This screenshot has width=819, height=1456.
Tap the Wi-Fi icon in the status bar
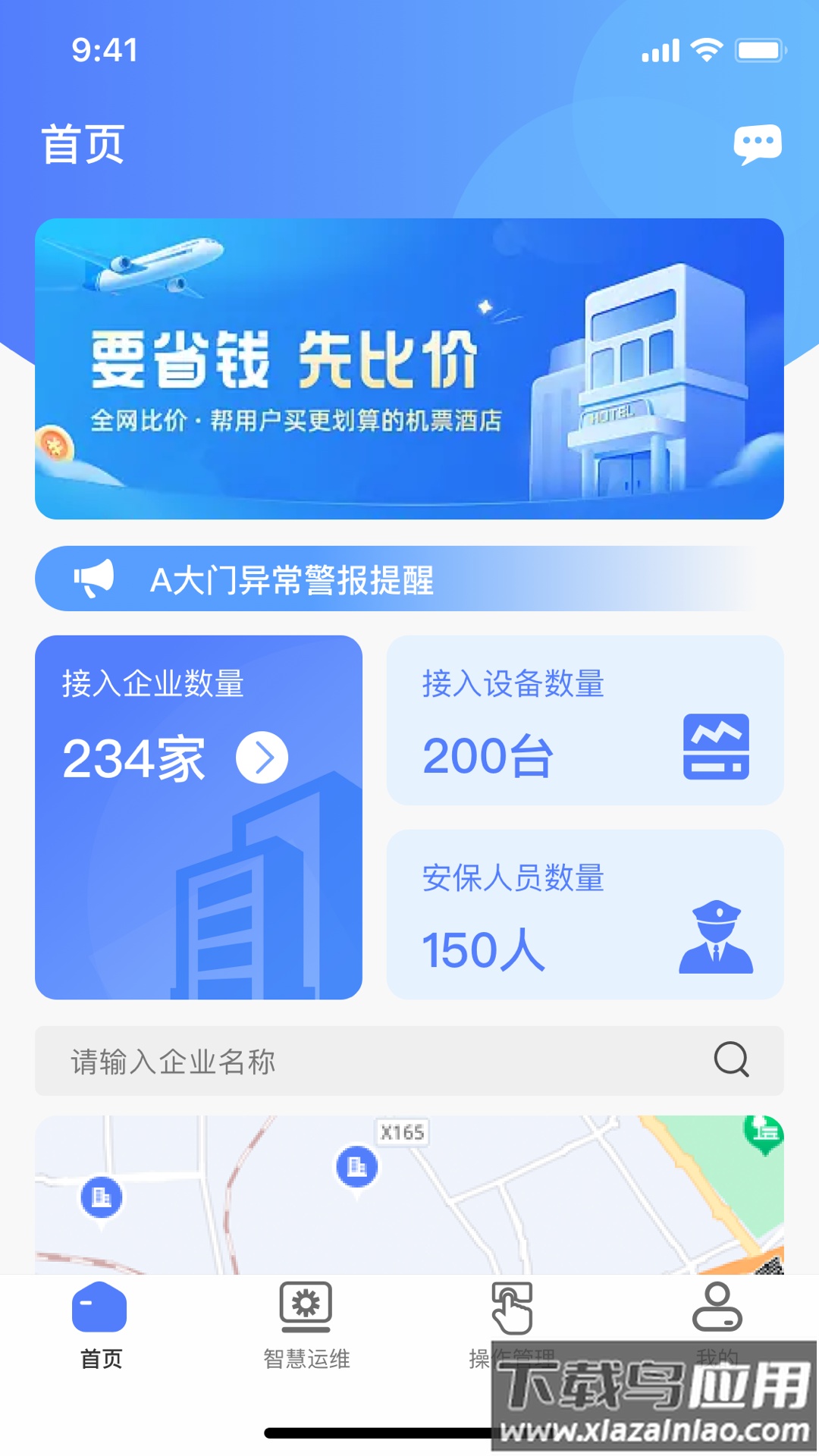(x=708, y=48)
